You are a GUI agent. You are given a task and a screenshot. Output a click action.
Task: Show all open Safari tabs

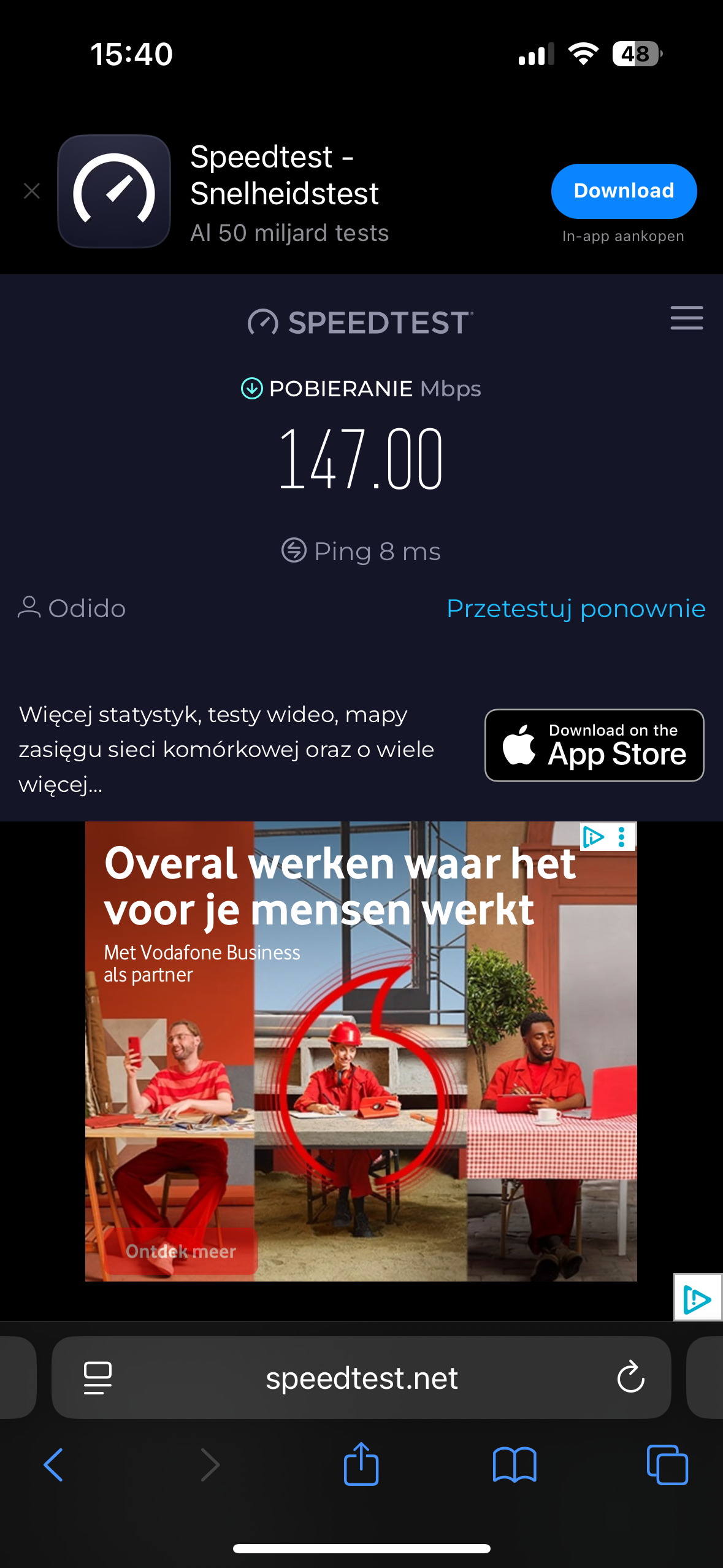[x=667, y=1465]
